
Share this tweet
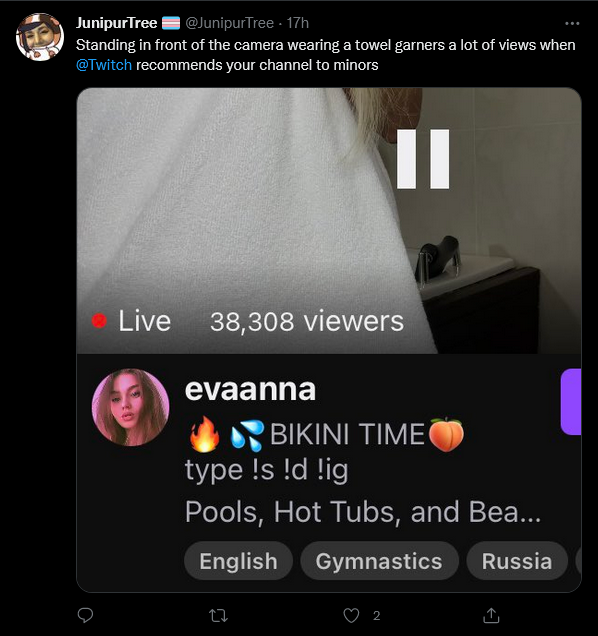[491, 615]
